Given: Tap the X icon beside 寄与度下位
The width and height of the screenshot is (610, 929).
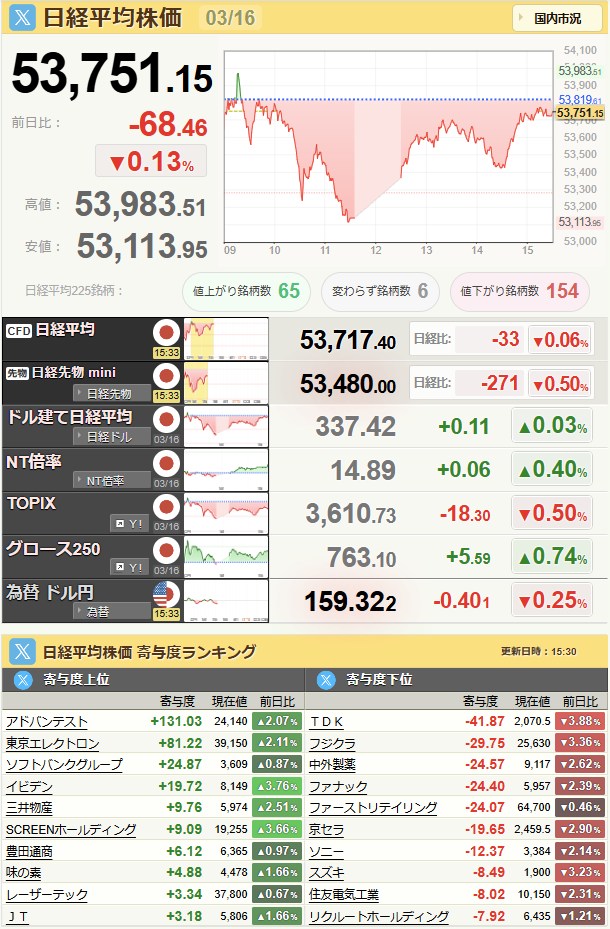Looking at the screenshot, I should click(x=325, y=680).
